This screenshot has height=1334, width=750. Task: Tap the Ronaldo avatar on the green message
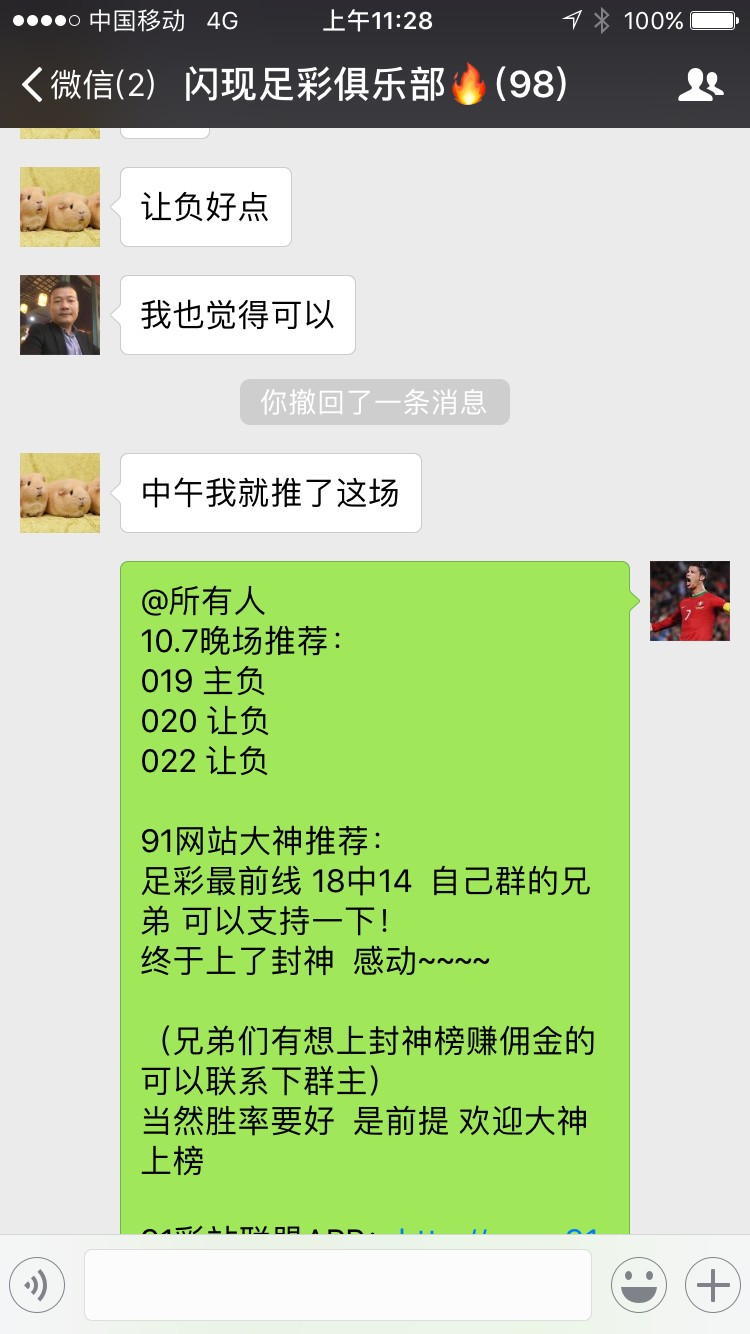[690, 601]
